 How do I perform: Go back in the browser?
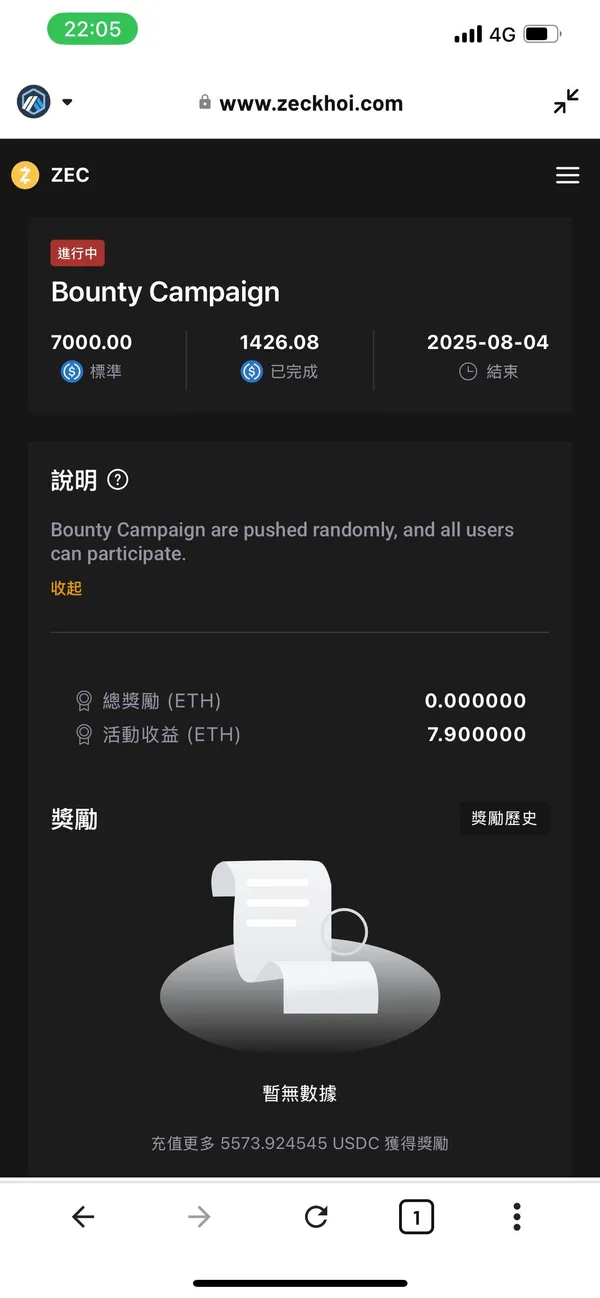coord(83,1216)
